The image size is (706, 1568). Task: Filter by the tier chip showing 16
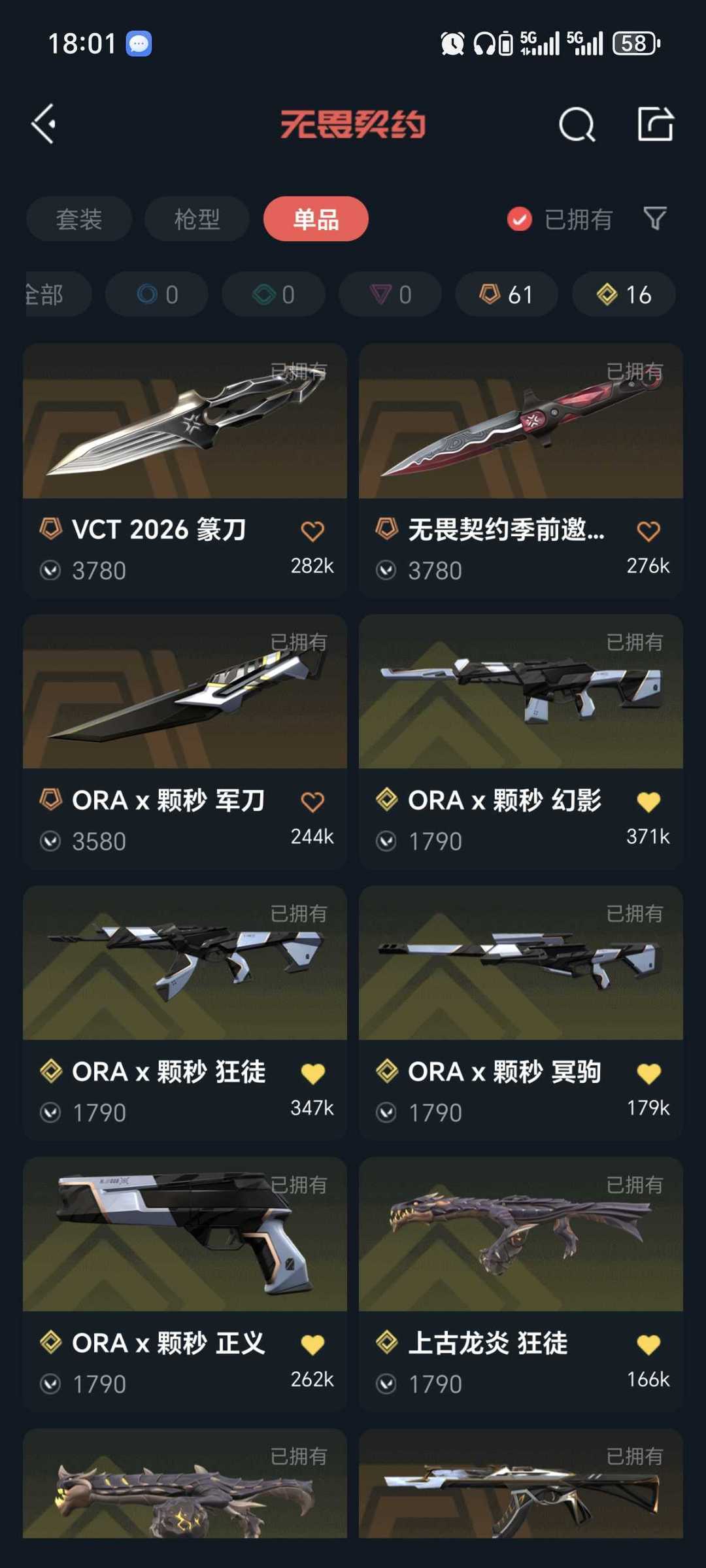click(624, 294)
